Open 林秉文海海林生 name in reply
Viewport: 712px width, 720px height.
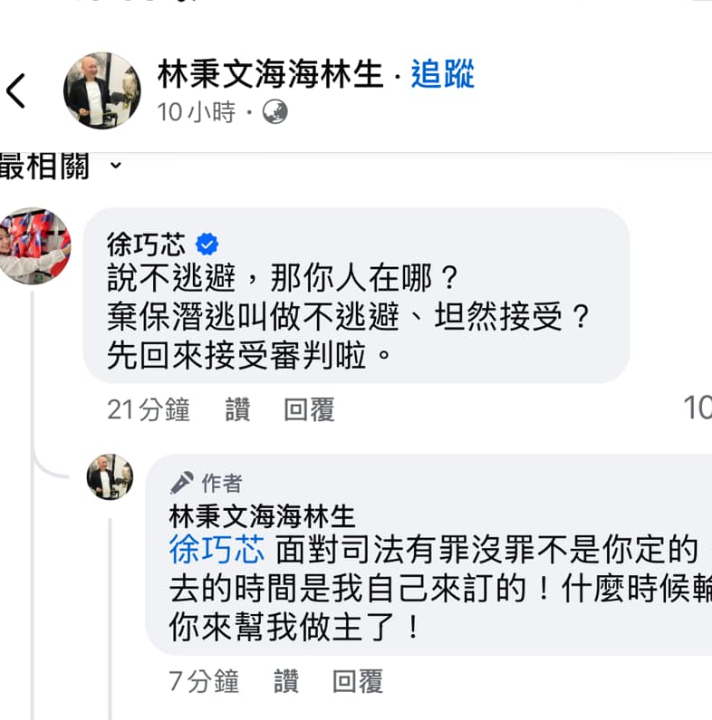click(x=262, y=517)
